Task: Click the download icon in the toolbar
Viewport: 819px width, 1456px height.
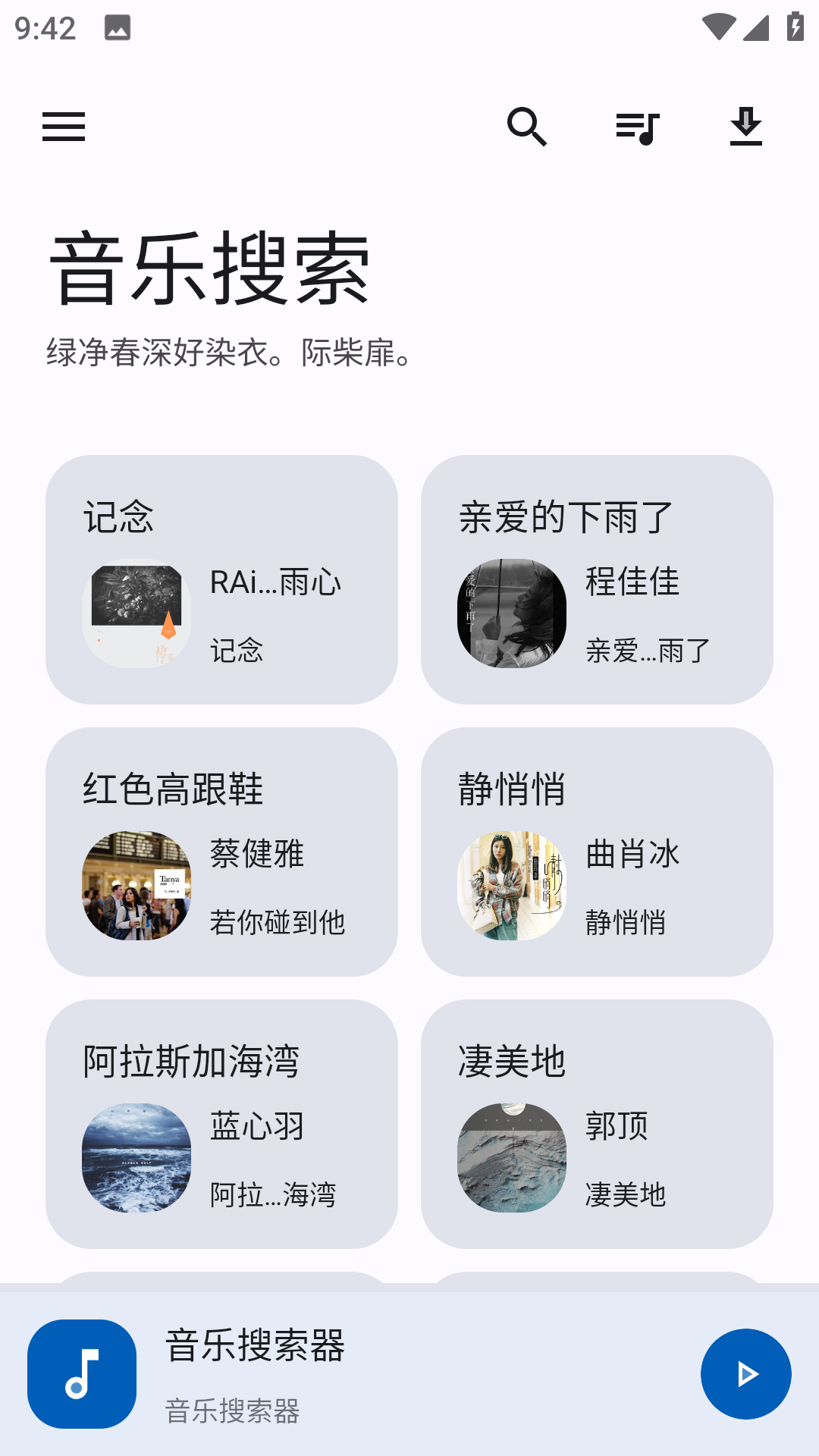Action: pyautogui.click(x=746, y=127)
